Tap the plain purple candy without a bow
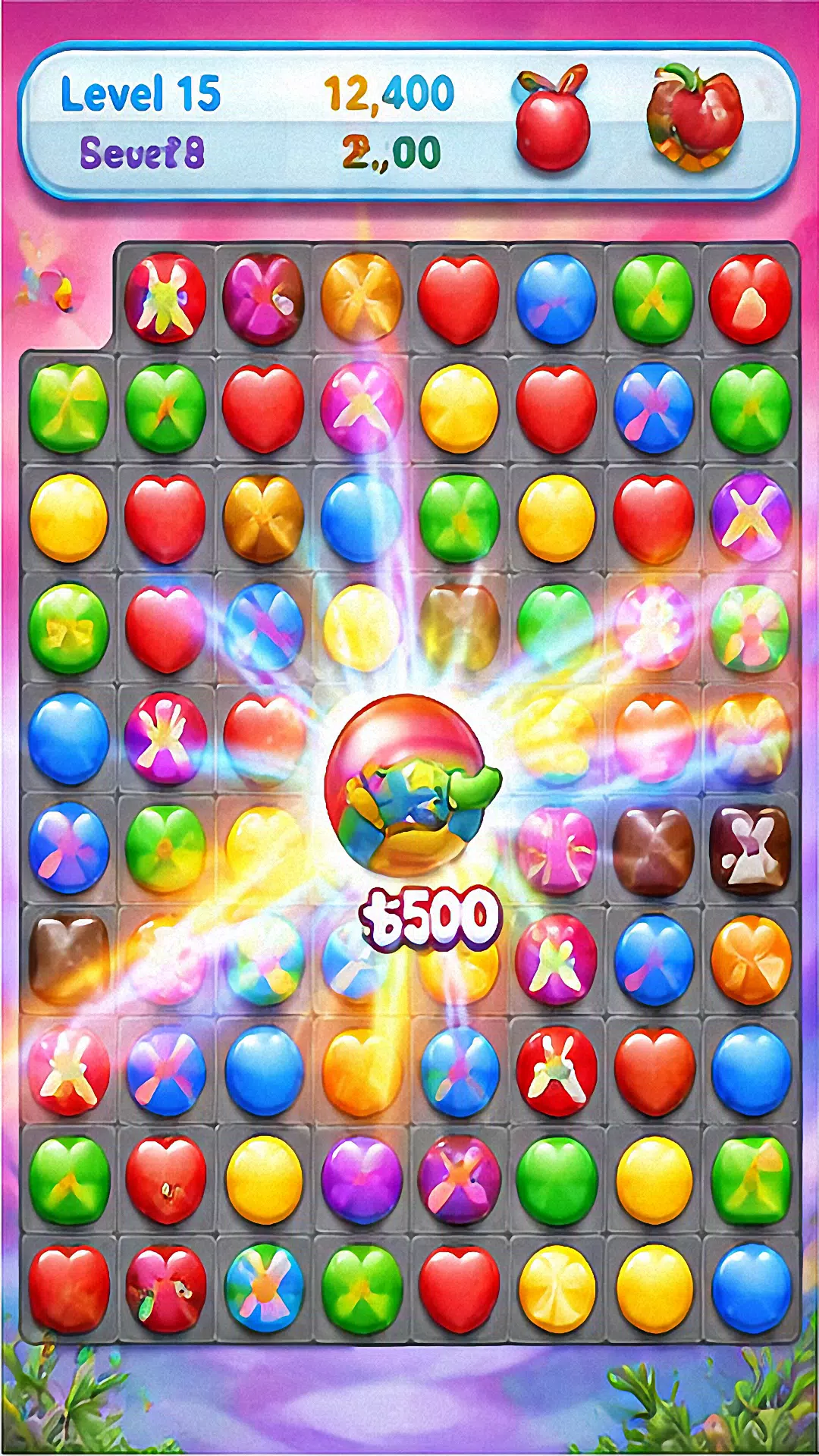 (x=362, y=1179)
